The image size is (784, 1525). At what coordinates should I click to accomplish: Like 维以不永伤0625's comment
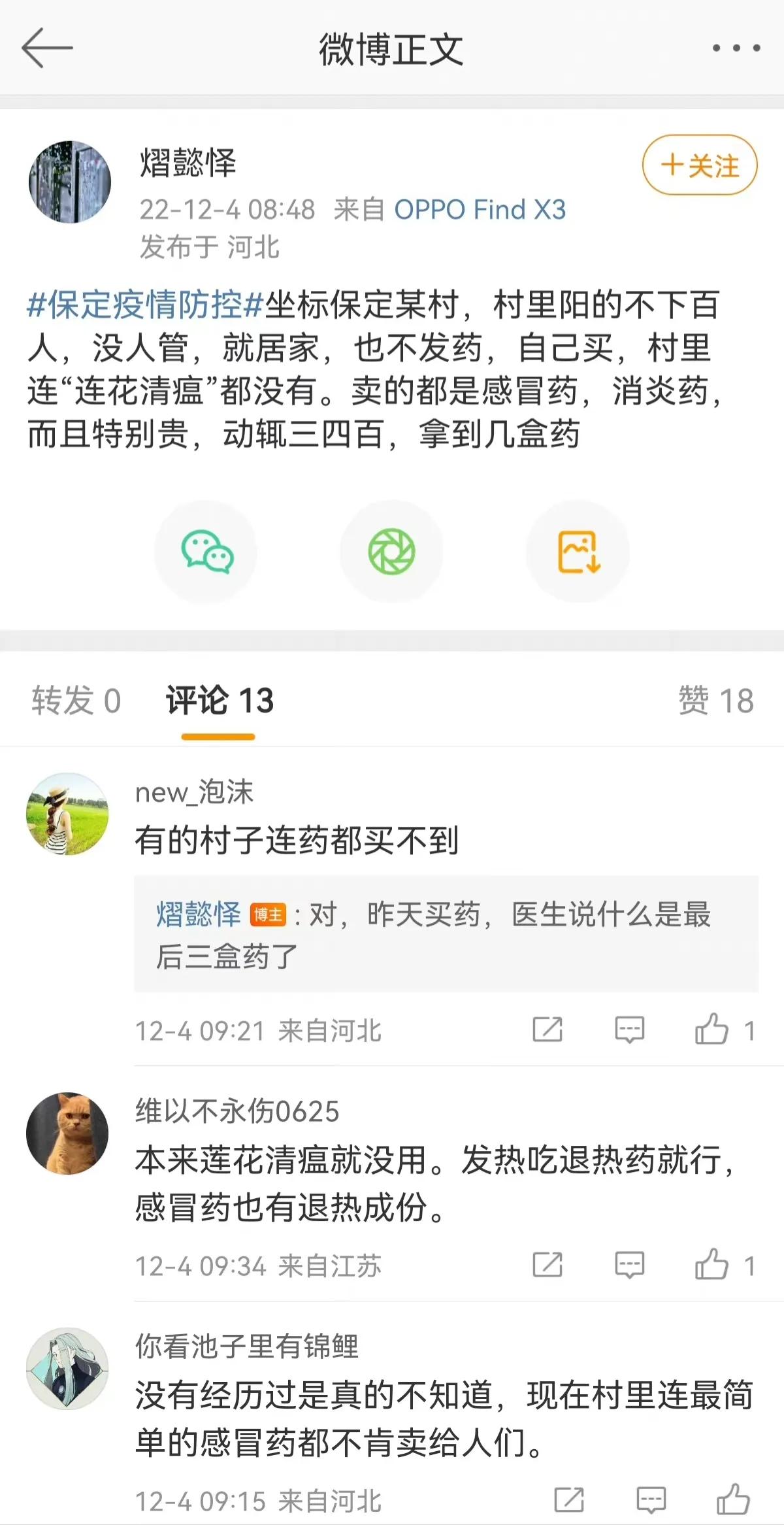point(712,1265)
